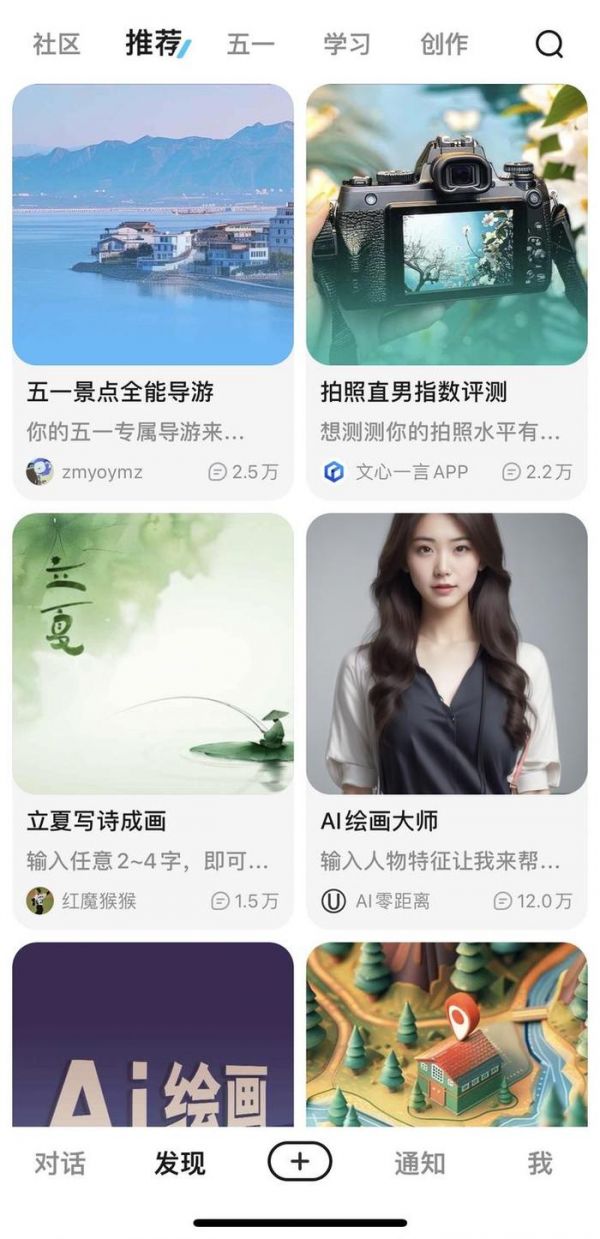
Task: Open the 通知 tab
Action: [420, 1163]
